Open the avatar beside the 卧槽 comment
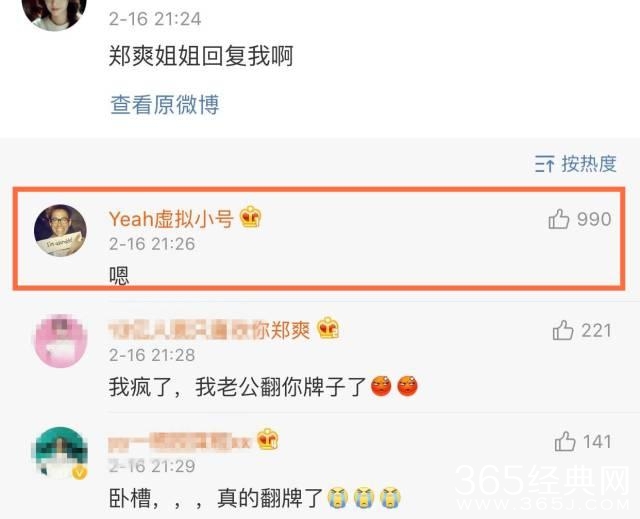 60,453
